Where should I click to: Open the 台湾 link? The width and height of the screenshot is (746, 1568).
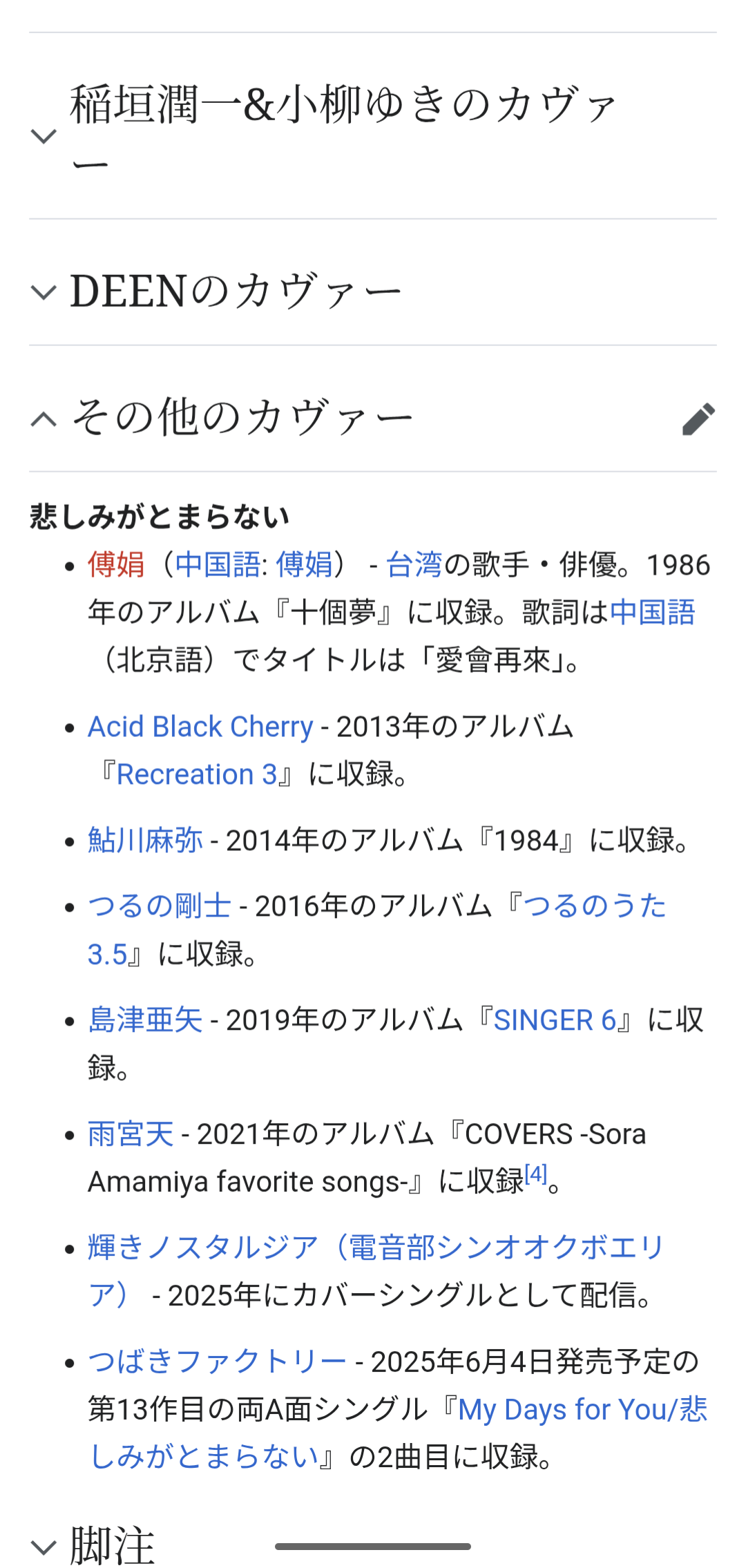coord(414,564)
